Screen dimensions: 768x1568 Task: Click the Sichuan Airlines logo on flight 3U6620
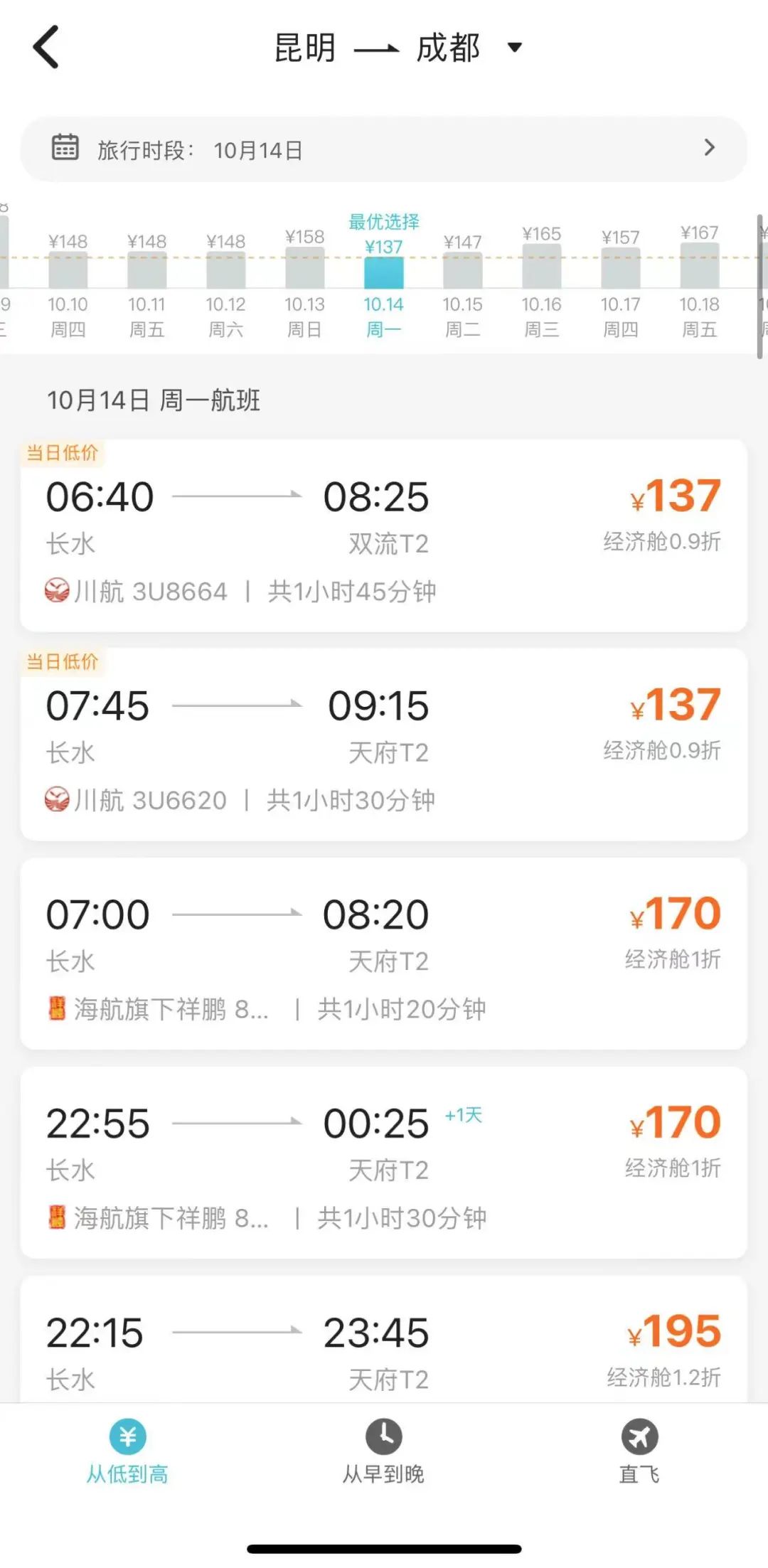coord(55,799)
